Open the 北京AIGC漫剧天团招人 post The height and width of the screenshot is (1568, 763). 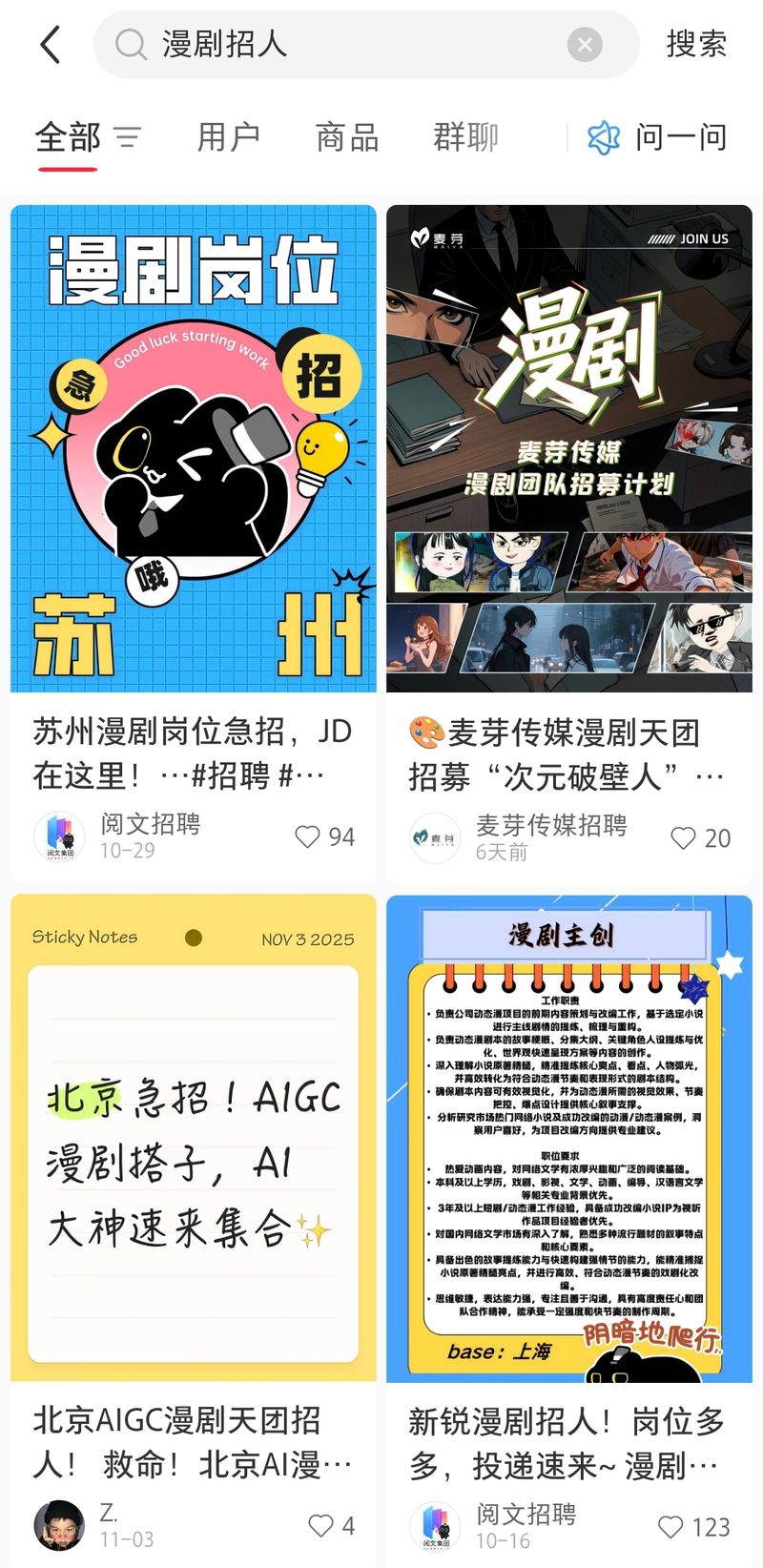tap(194, 1137)
